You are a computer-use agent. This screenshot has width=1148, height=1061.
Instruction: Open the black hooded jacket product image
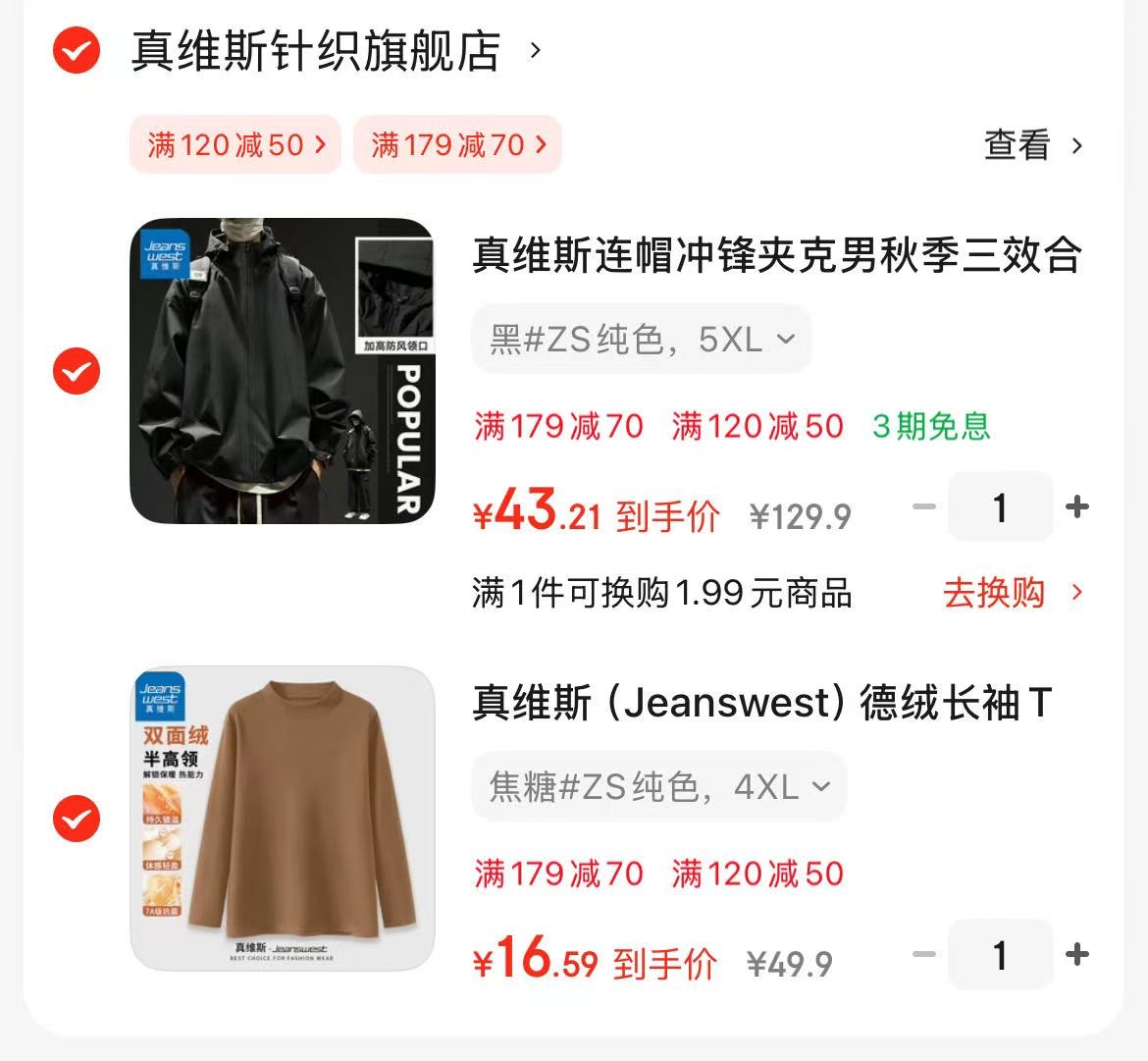283,371
